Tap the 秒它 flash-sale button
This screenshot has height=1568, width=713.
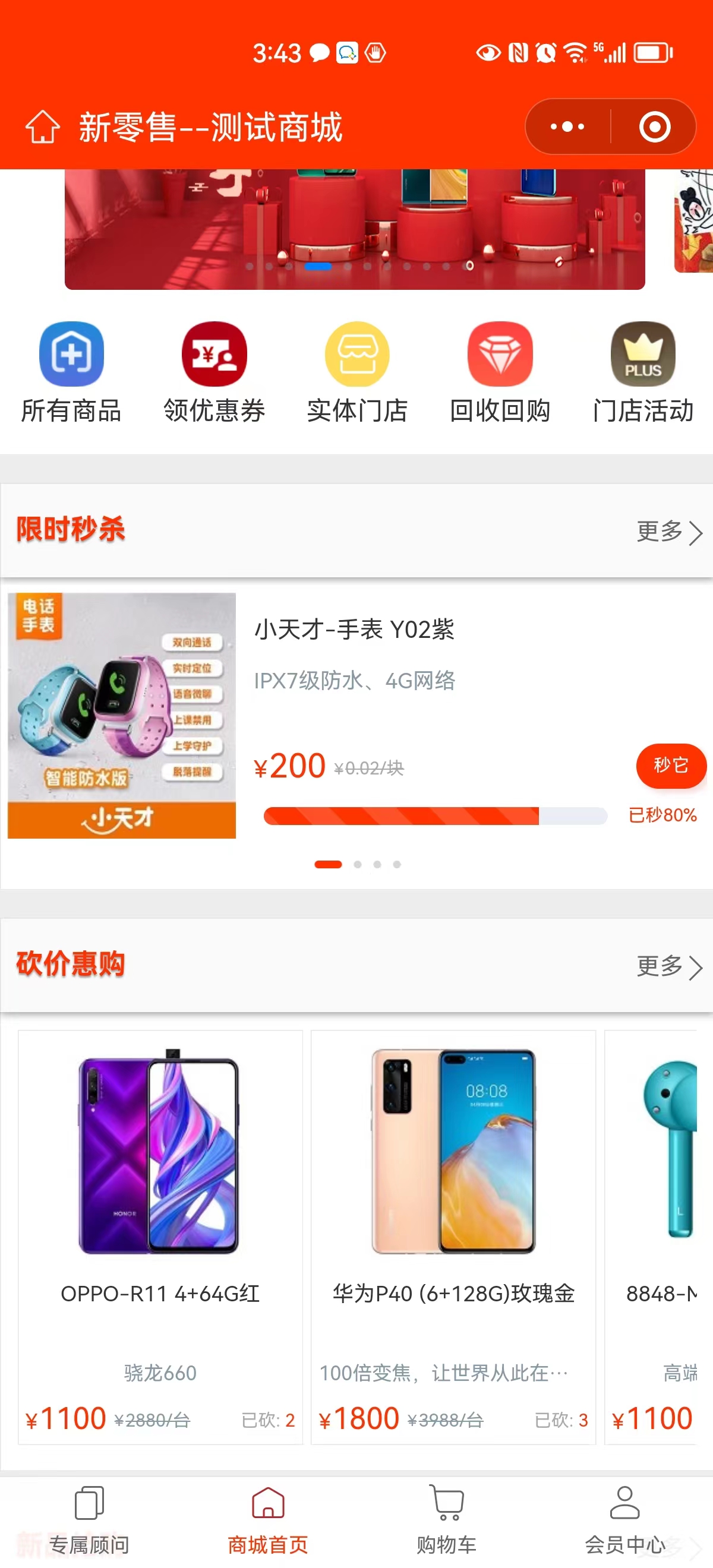pyautogui.click(x=671, y=765)
